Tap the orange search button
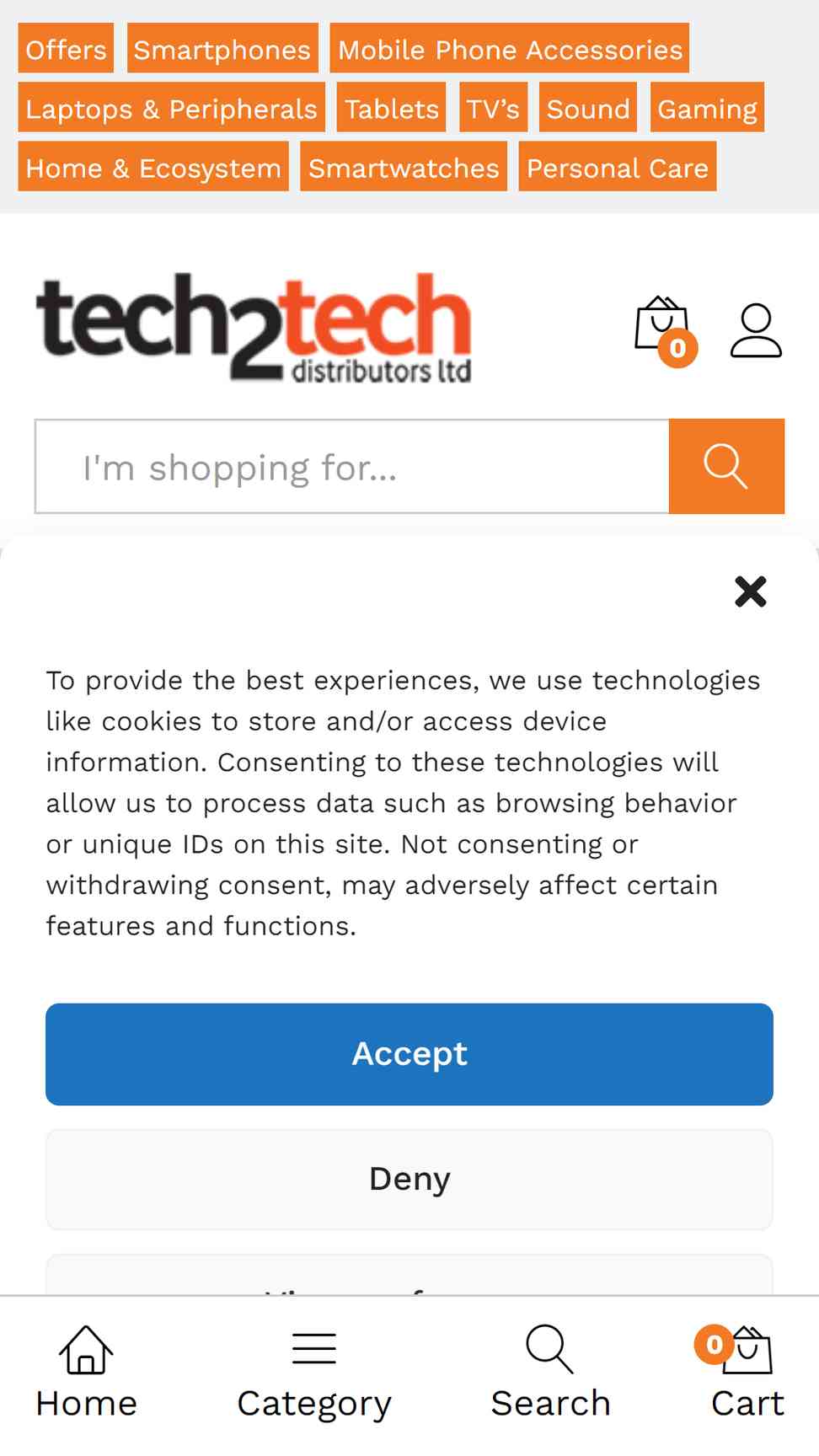The height and width of the screenshot is (1456, 819). pyautogui.click(x=726, y=466)
